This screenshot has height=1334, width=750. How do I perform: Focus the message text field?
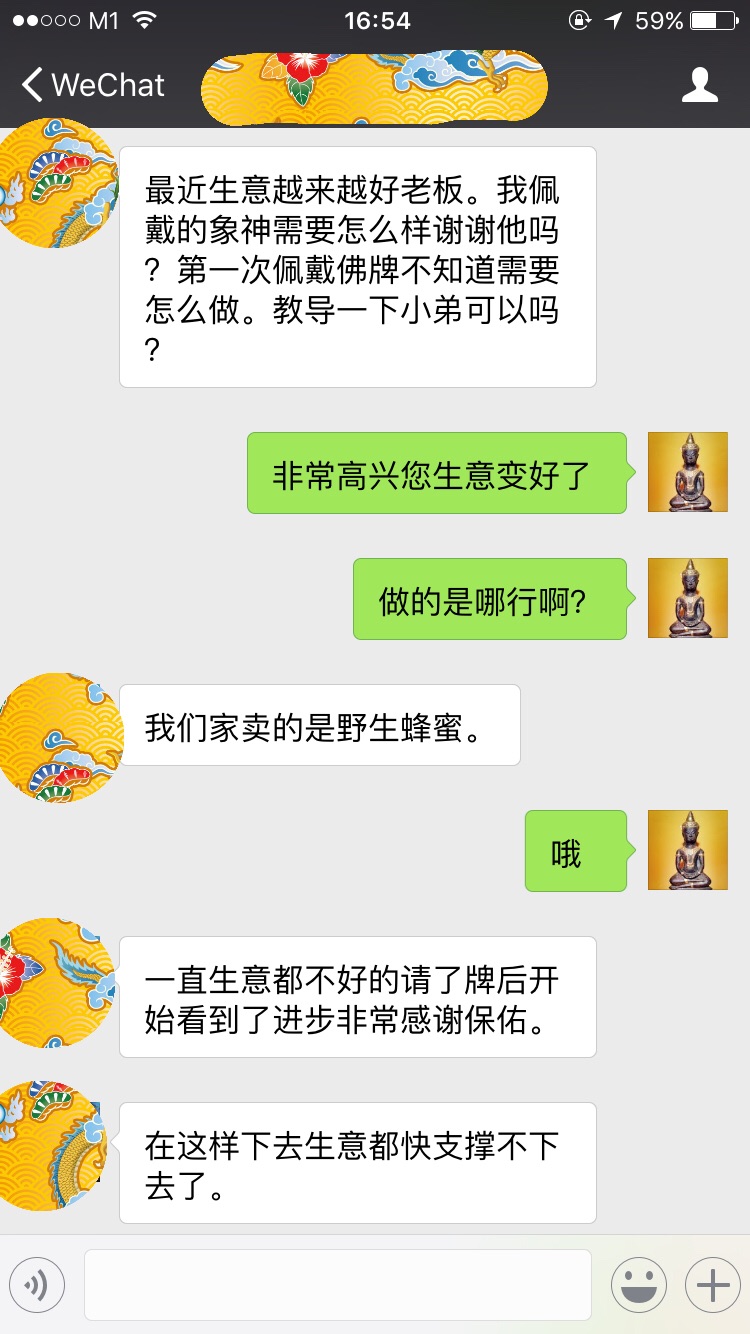click(337, 1285)
